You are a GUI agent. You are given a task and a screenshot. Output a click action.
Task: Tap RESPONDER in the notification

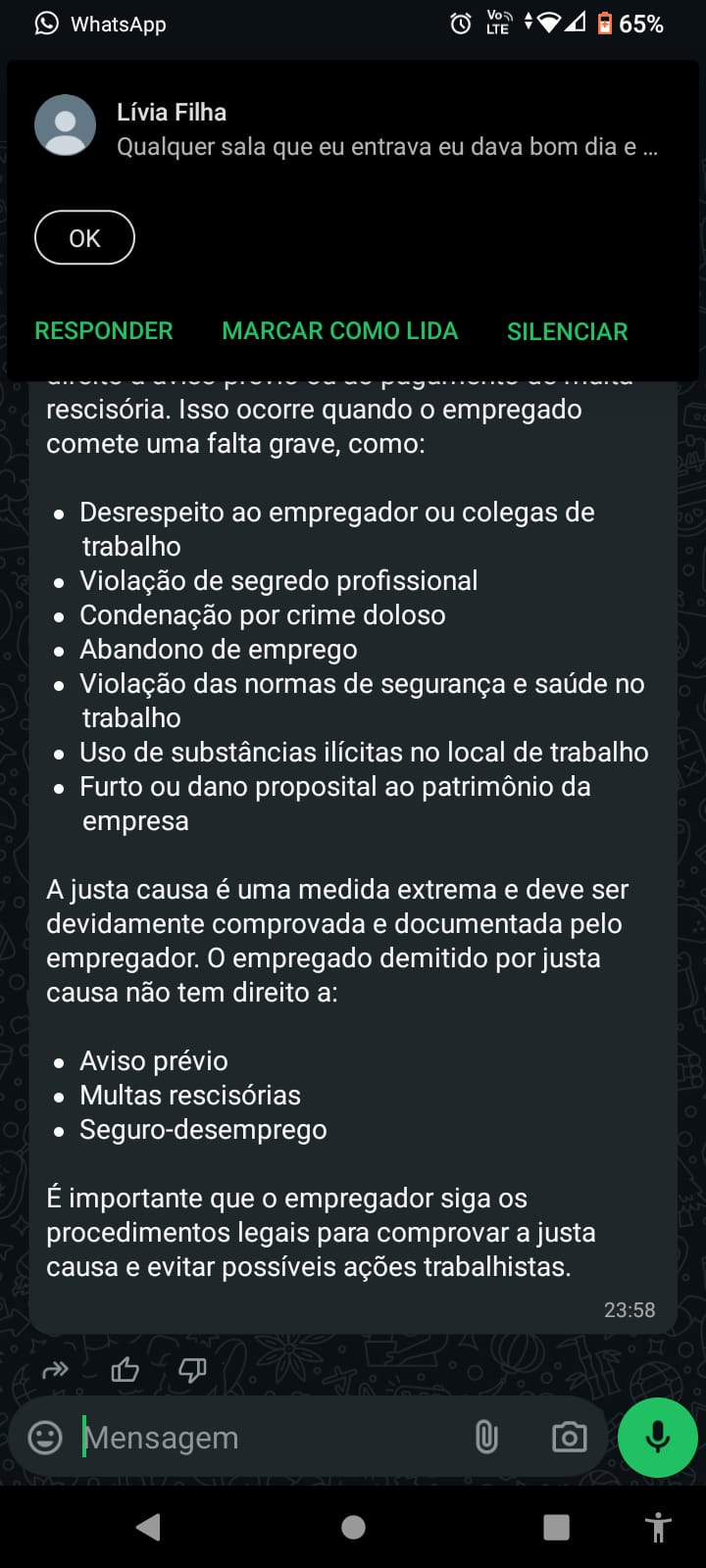click(104, 331)
